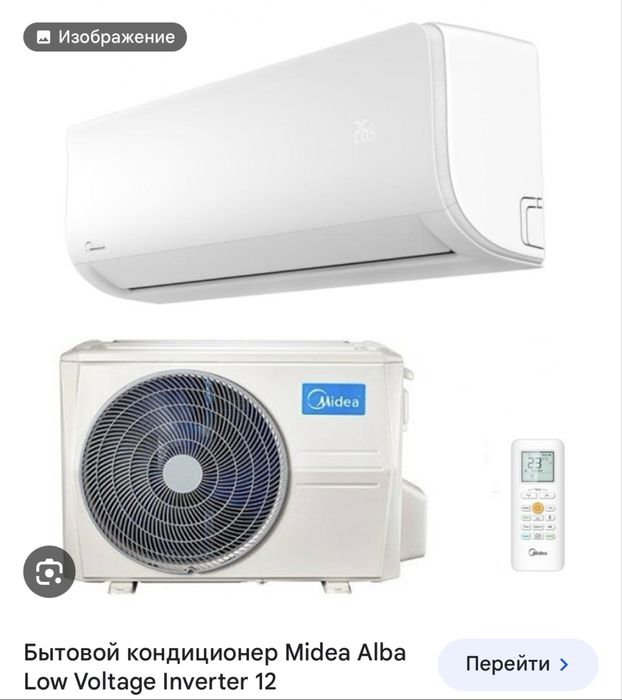Search this image with Google Lens
The width and height of the screenshot is (622, 700).
point(48,571)
